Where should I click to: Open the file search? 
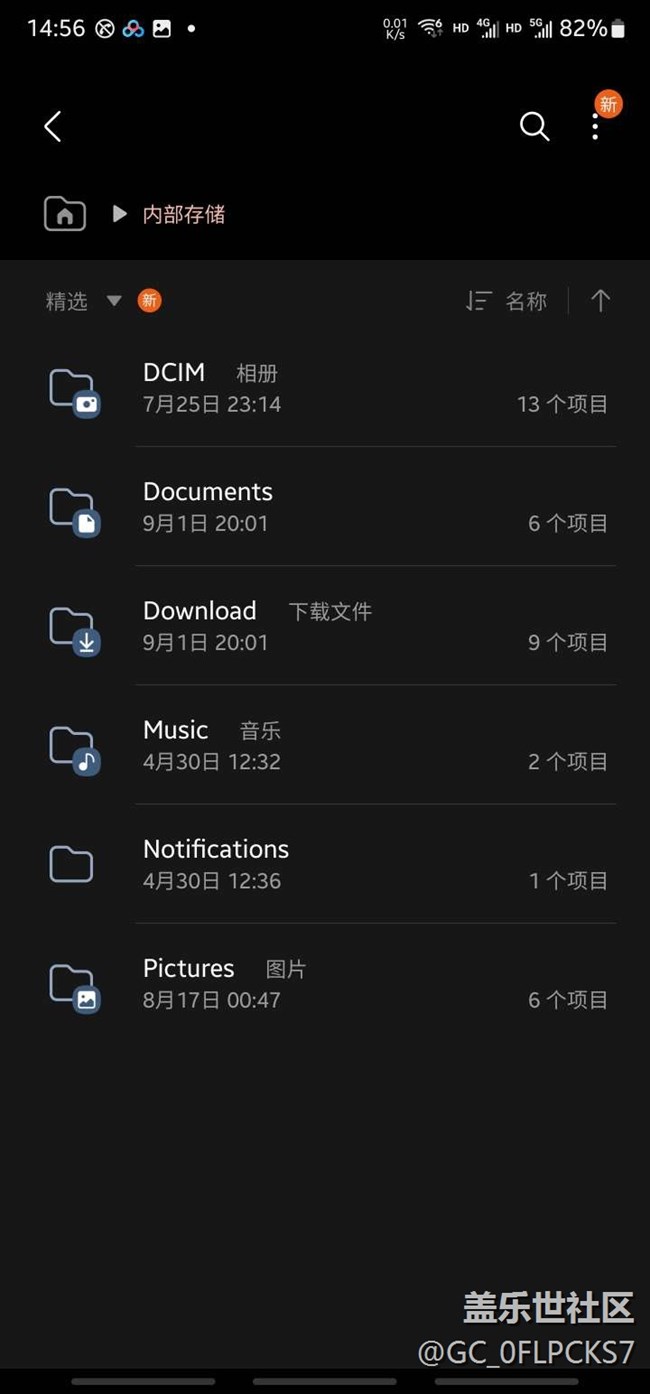(534, 127)
